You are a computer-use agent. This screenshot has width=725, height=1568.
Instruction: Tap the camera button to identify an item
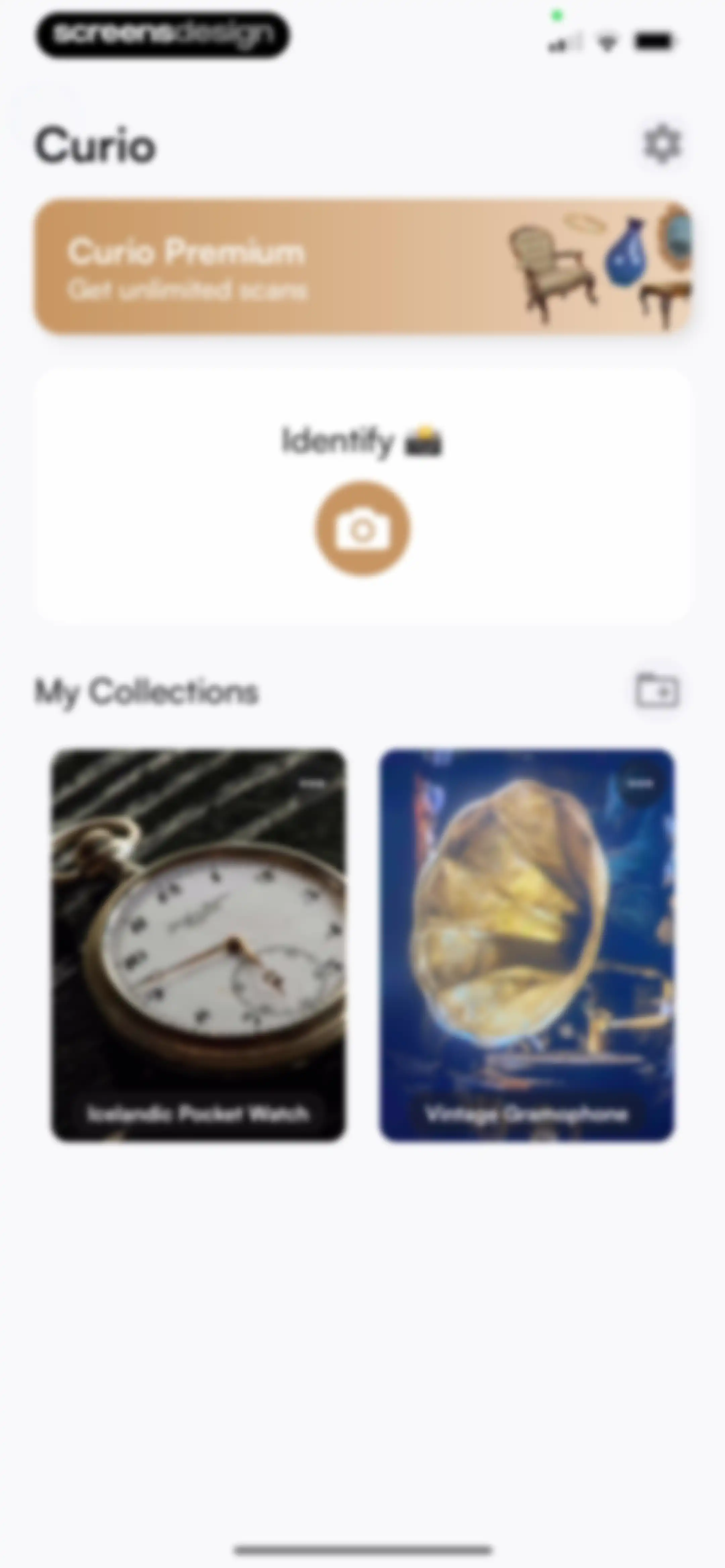(363, 528)
